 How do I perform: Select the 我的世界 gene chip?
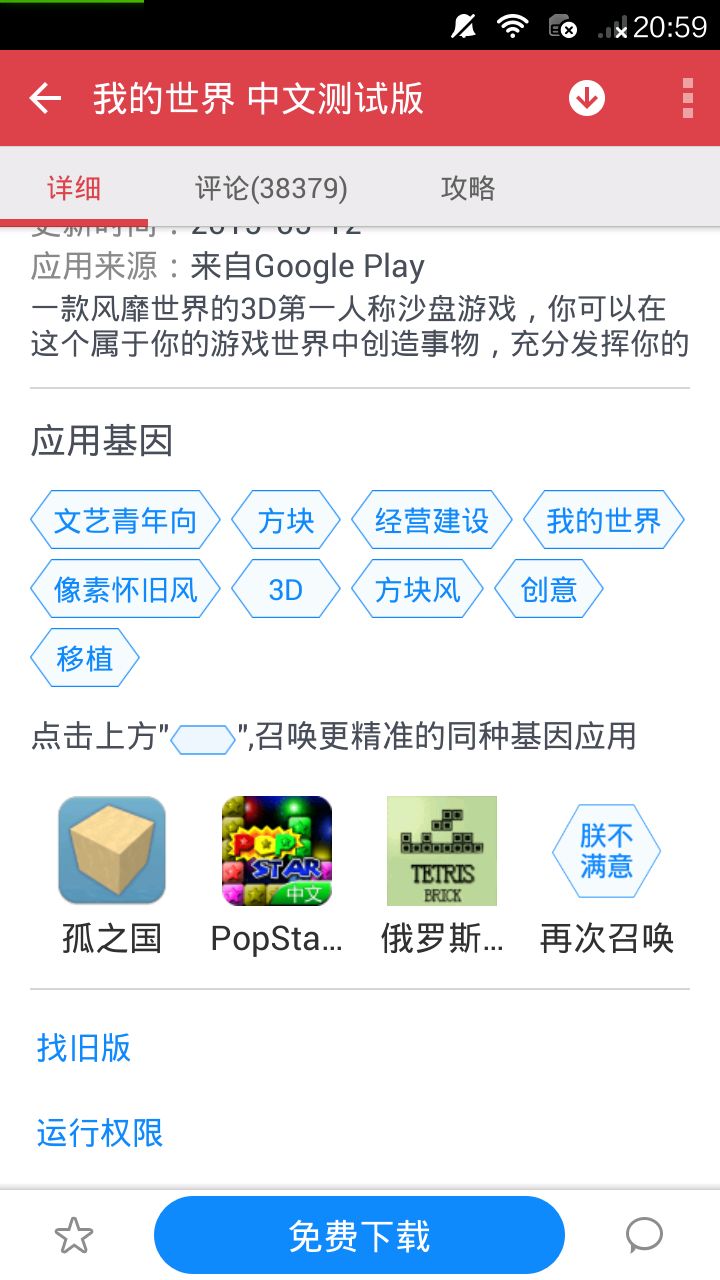[x=603, y=520]
